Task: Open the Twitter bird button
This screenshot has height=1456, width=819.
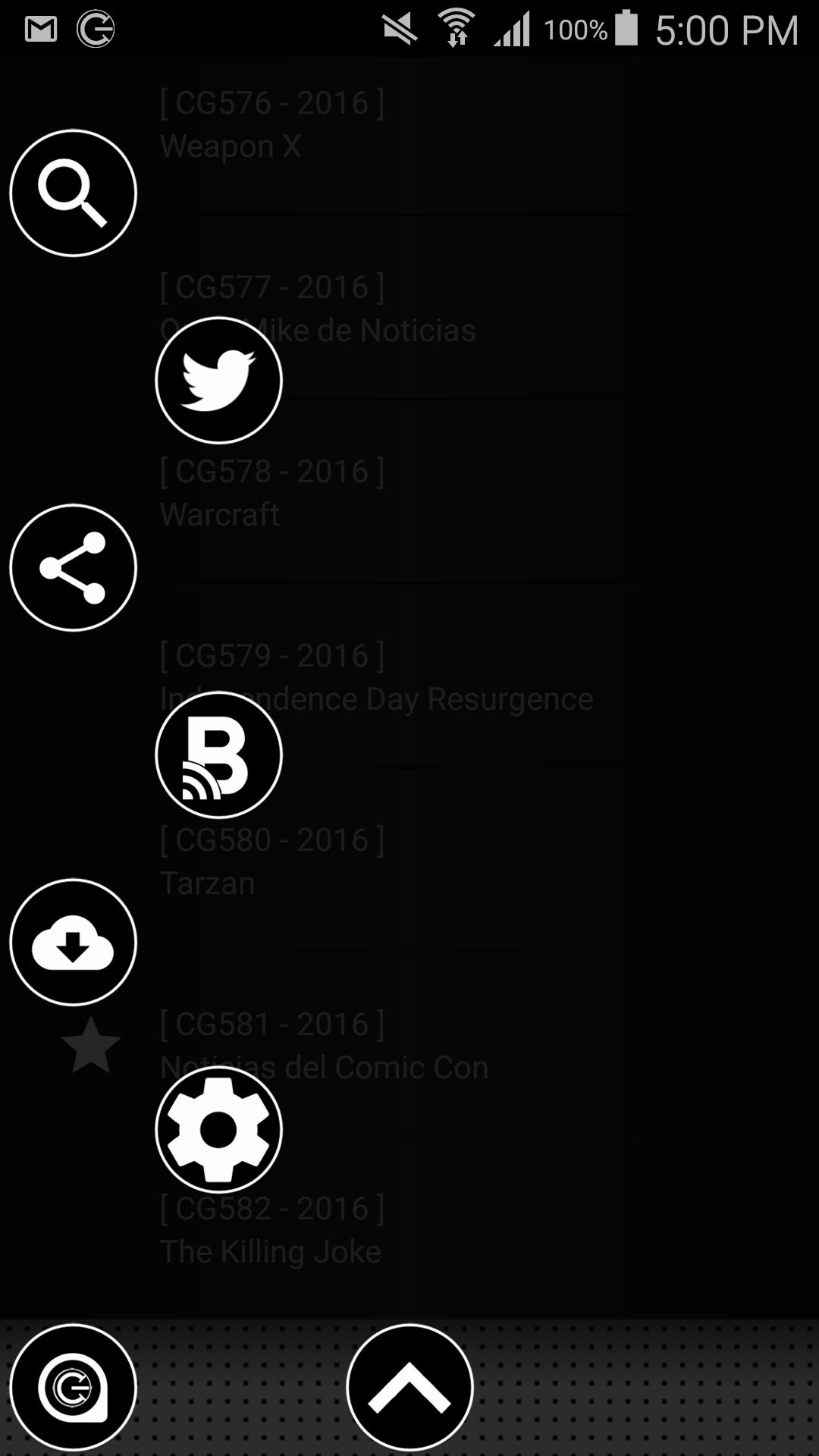Action: [x=218, y=380]
